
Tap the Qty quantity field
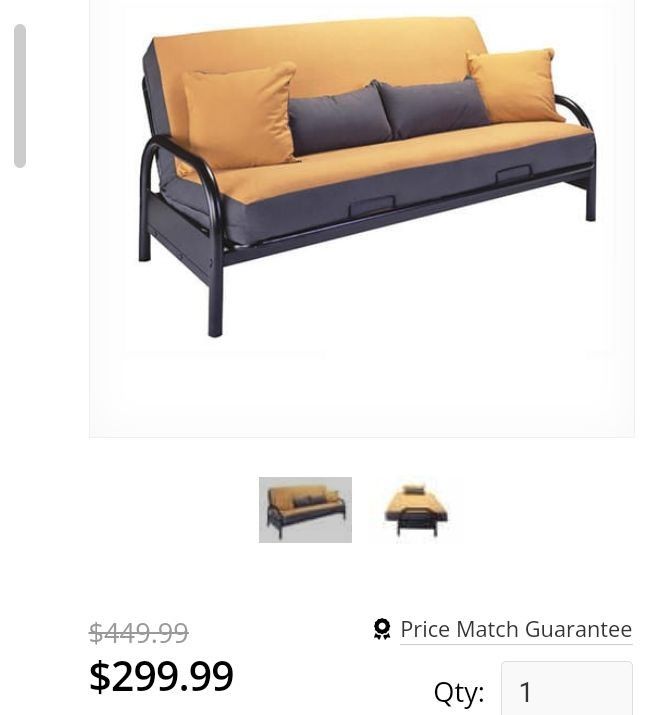[566, 690]
